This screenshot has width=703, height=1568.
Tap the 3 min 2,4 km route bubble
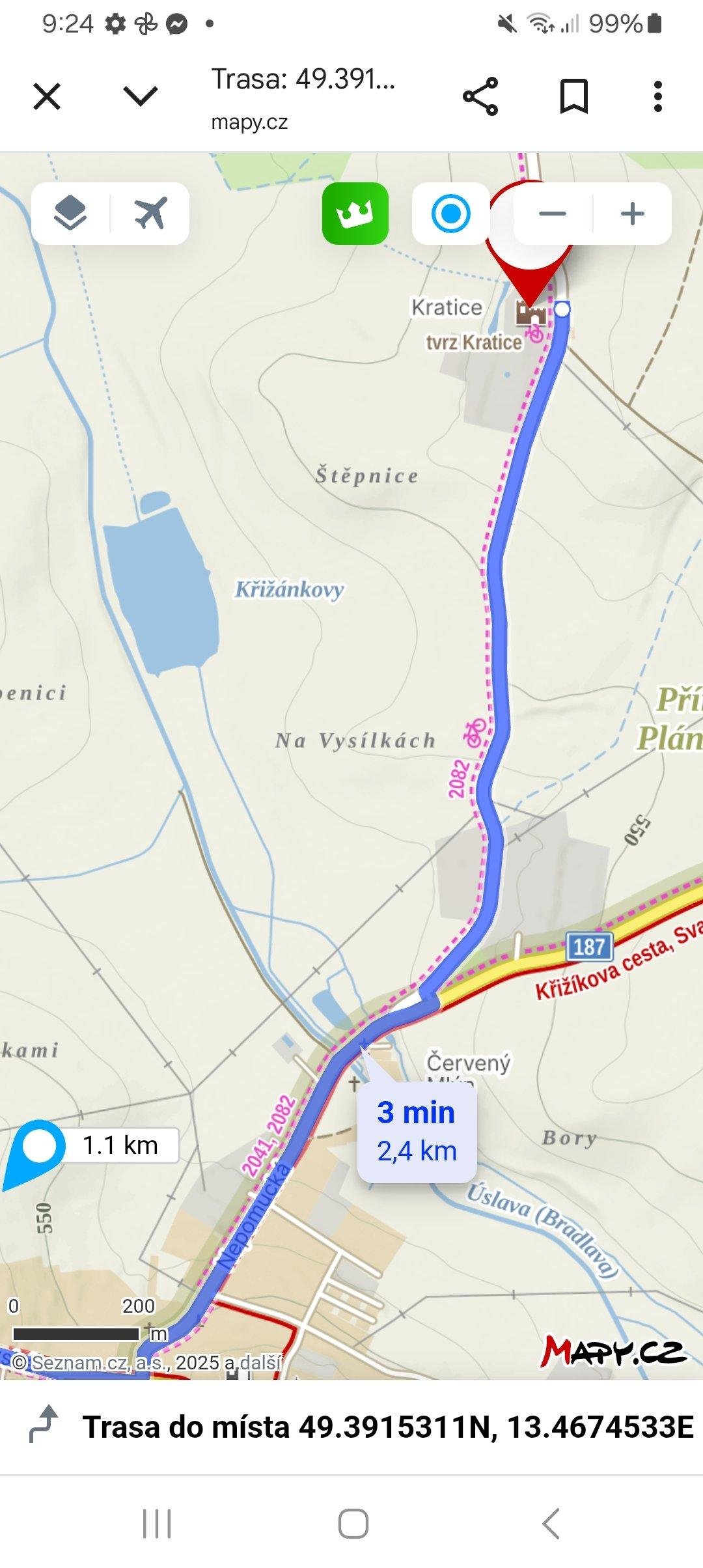coord(417,1132)
